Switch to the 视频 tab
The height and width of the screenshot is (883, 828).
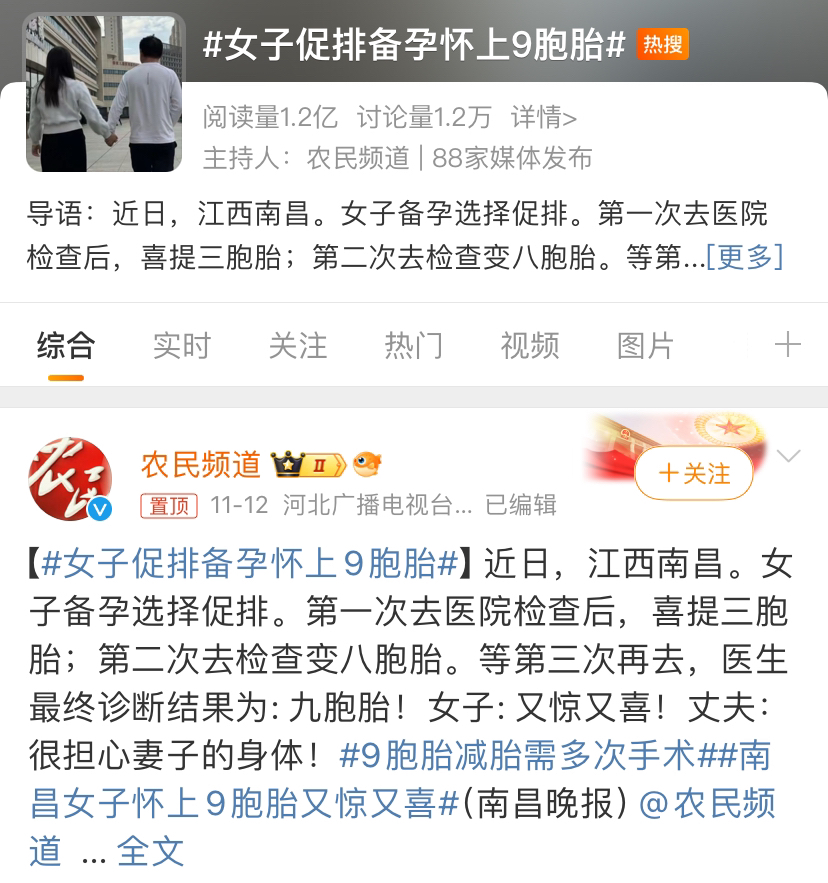click(x=530, y=346)
